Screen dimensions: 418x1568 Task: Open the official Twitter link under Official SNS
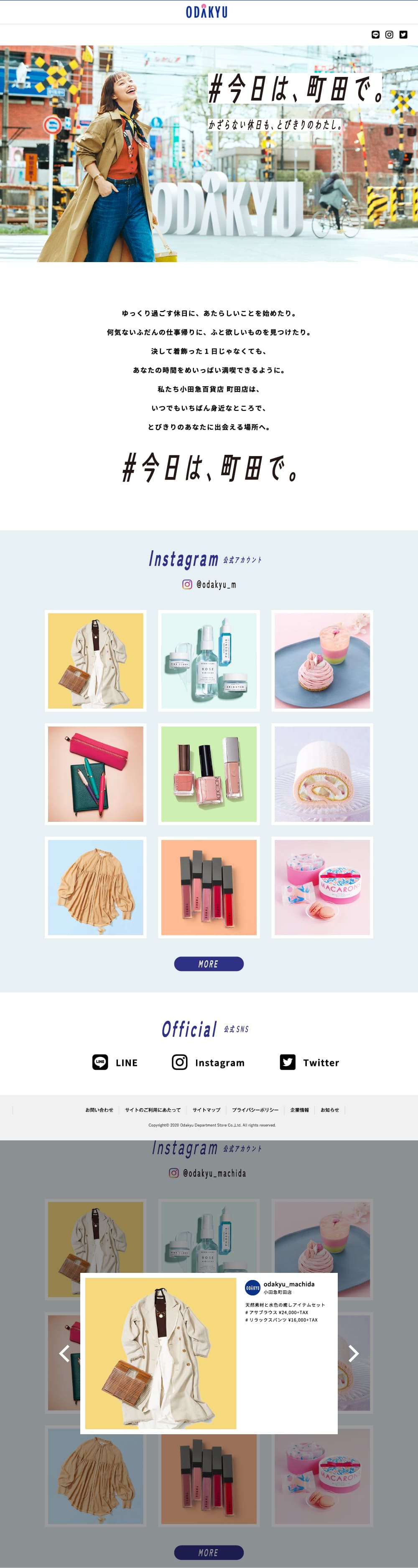[309, 1062]
